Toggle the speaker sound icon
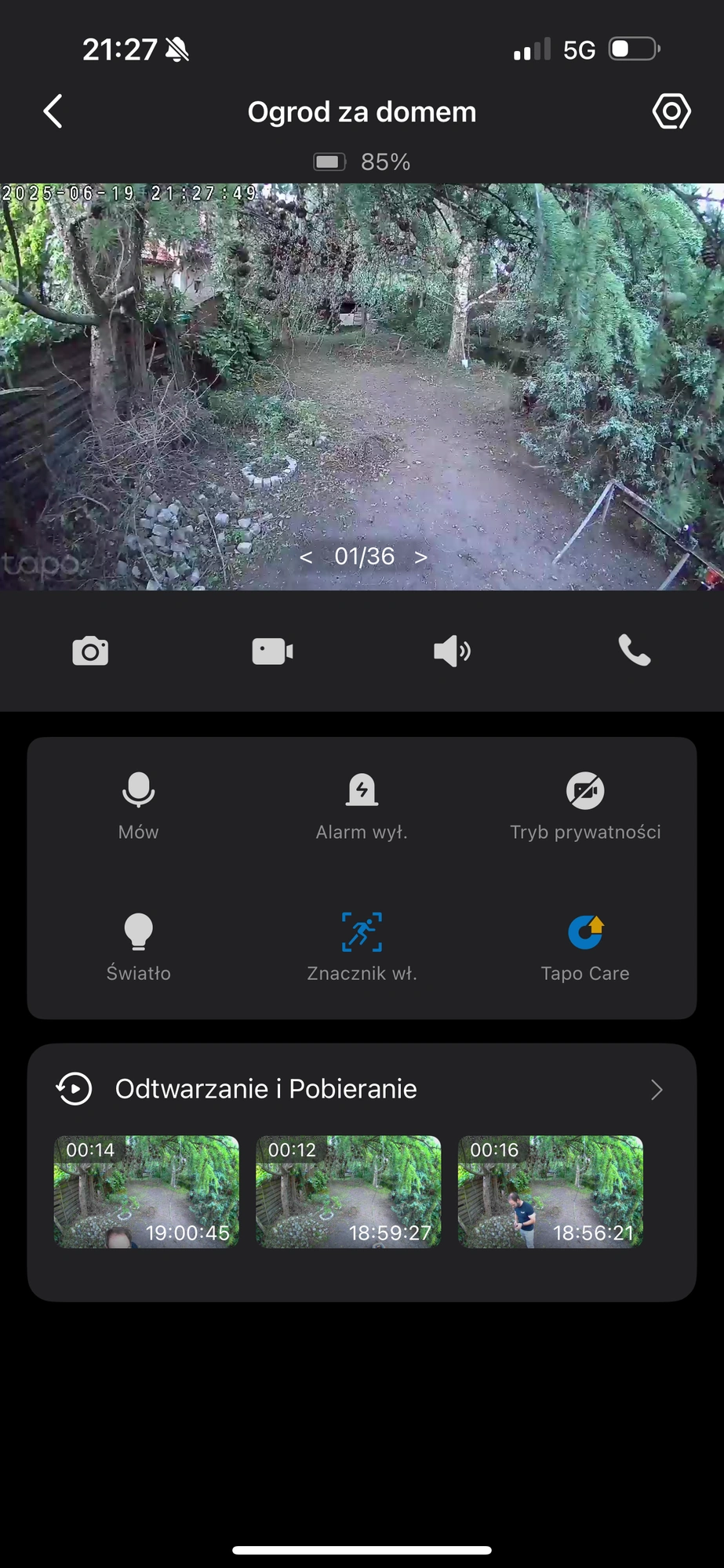 [453, 651]
